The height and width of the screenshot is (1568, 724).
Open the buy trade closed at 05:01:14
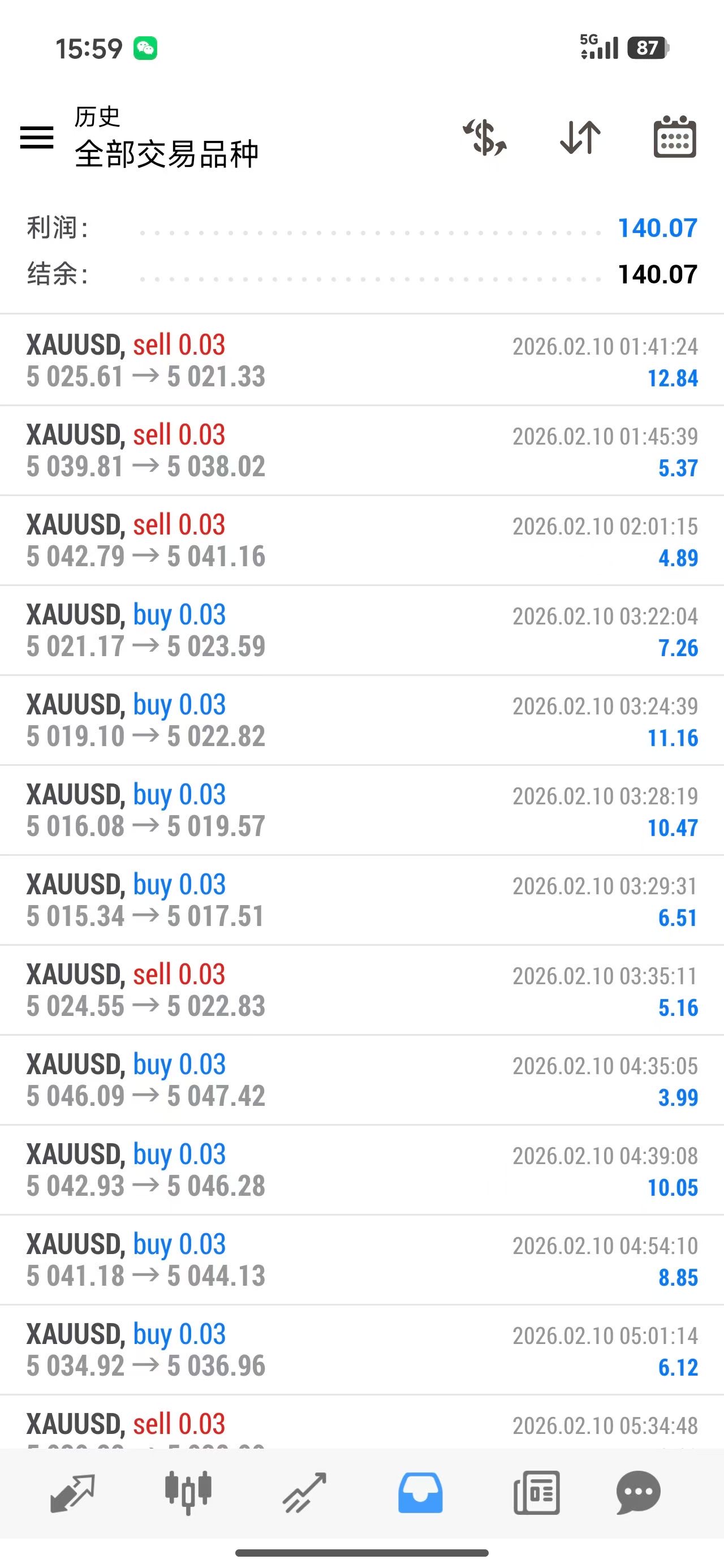[x=361, y=1350]
